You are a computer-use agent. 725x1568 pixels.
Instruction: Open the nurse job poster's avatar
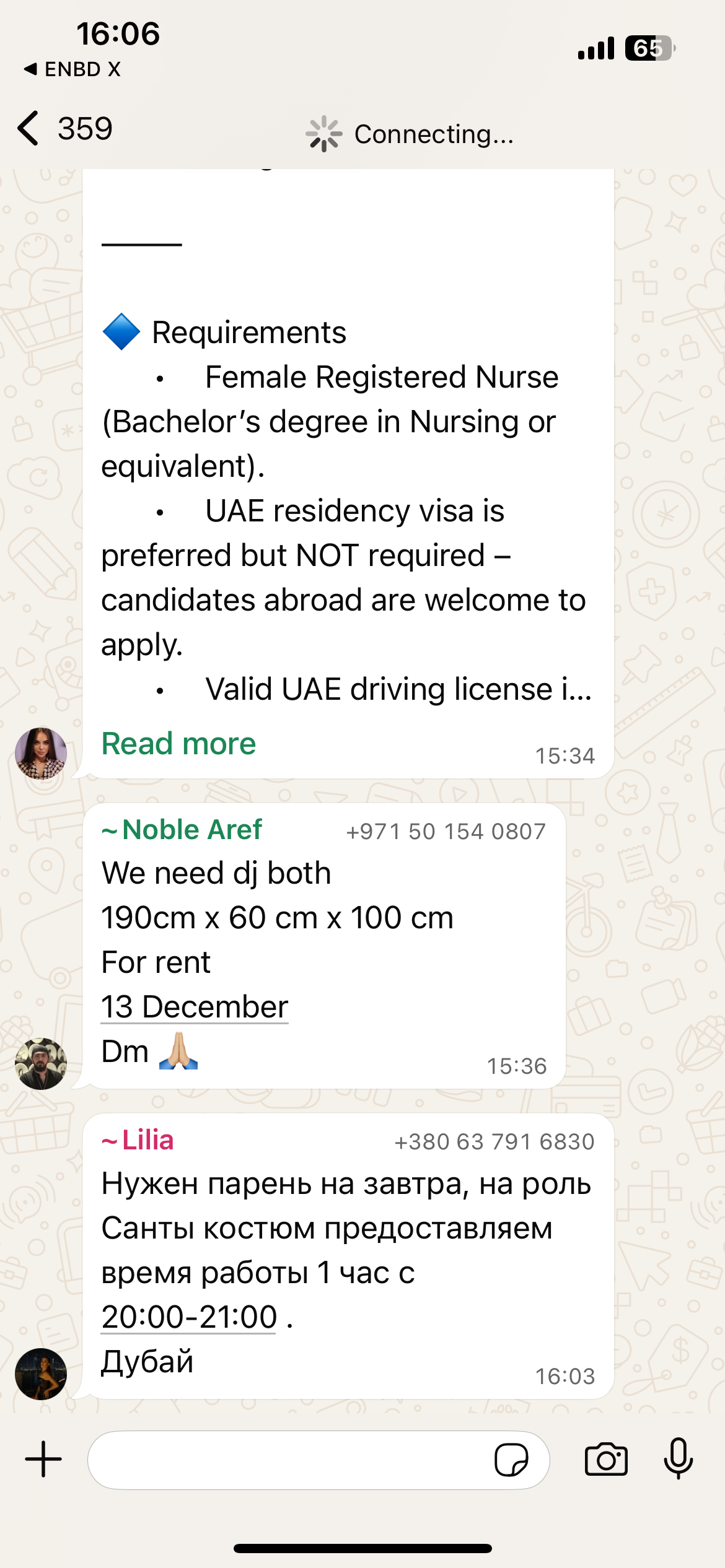tap(41, 753)
